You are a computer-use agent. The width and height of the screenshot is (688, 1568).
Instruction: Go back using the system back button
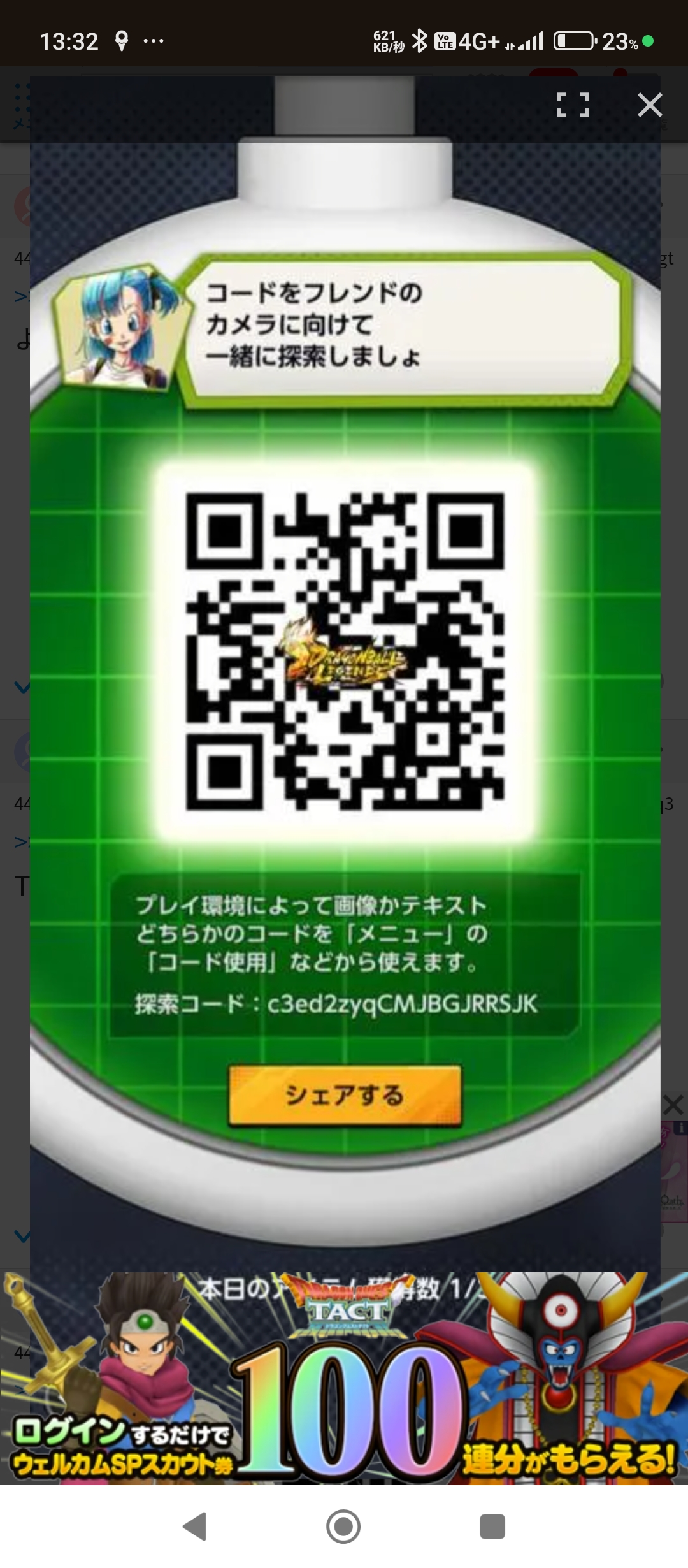point(194,1527)
